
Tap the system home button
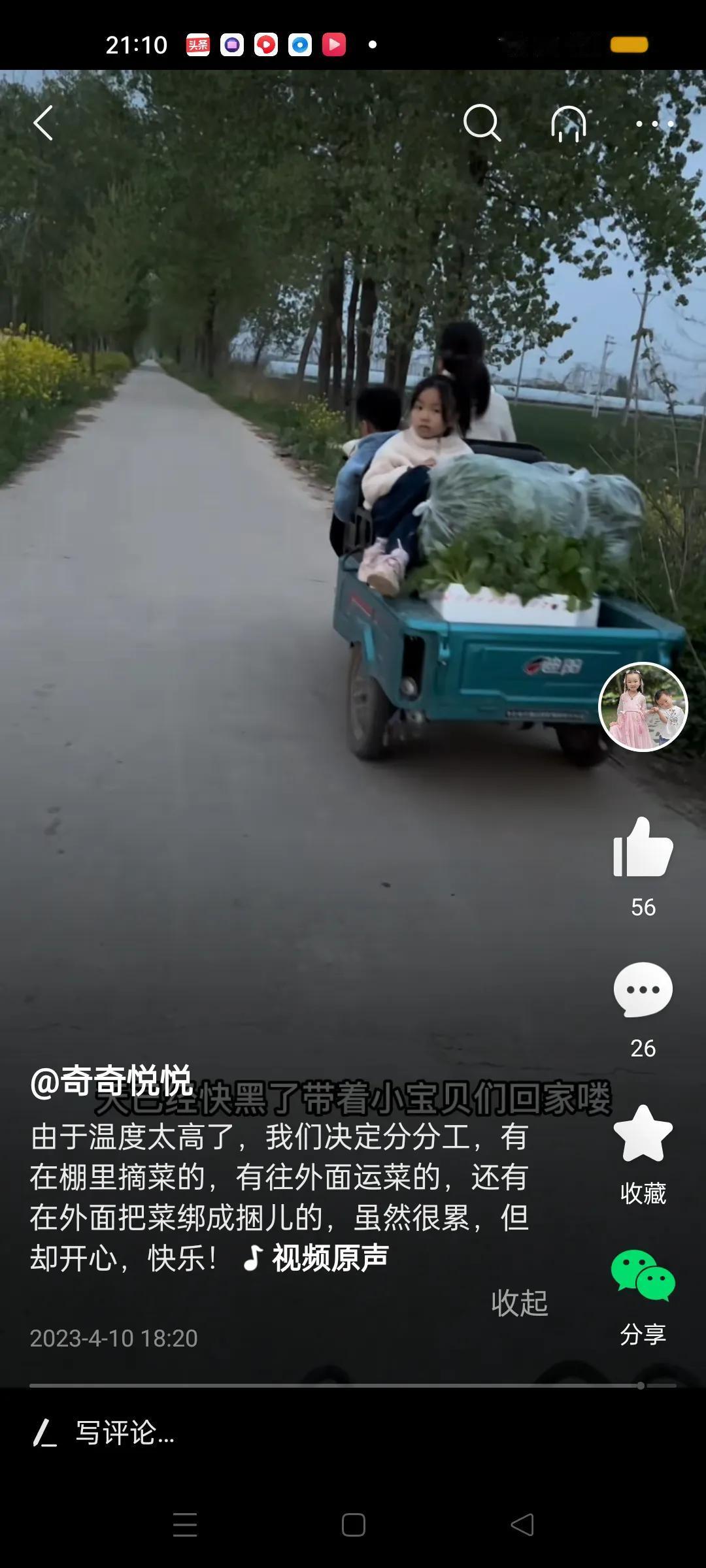[x=353, y=1525]
